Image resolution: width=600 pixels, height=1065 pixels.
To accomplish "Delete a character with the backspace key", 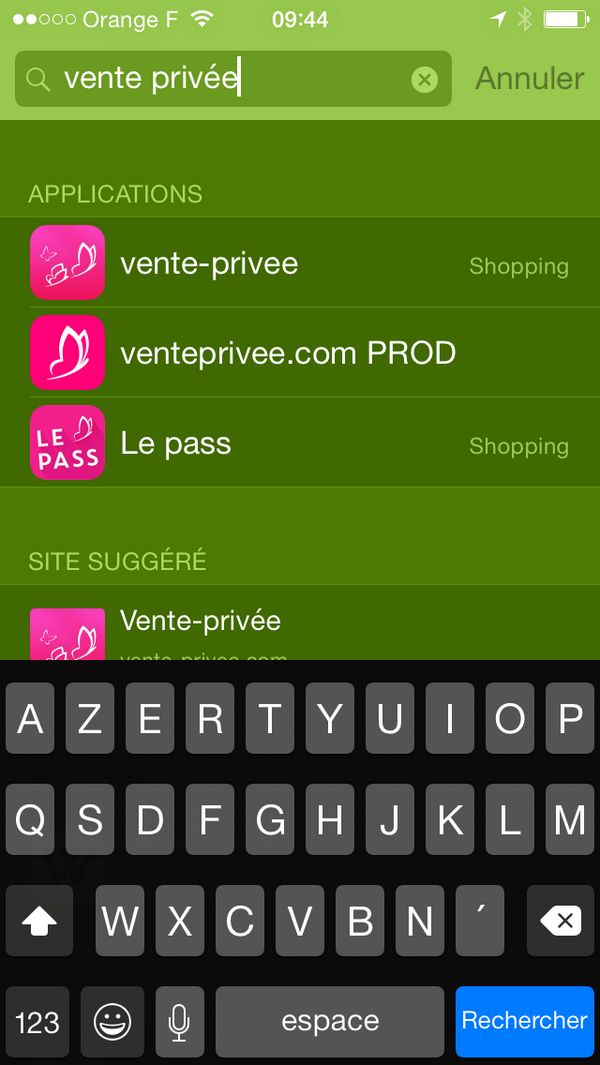I will coord(561,921).
